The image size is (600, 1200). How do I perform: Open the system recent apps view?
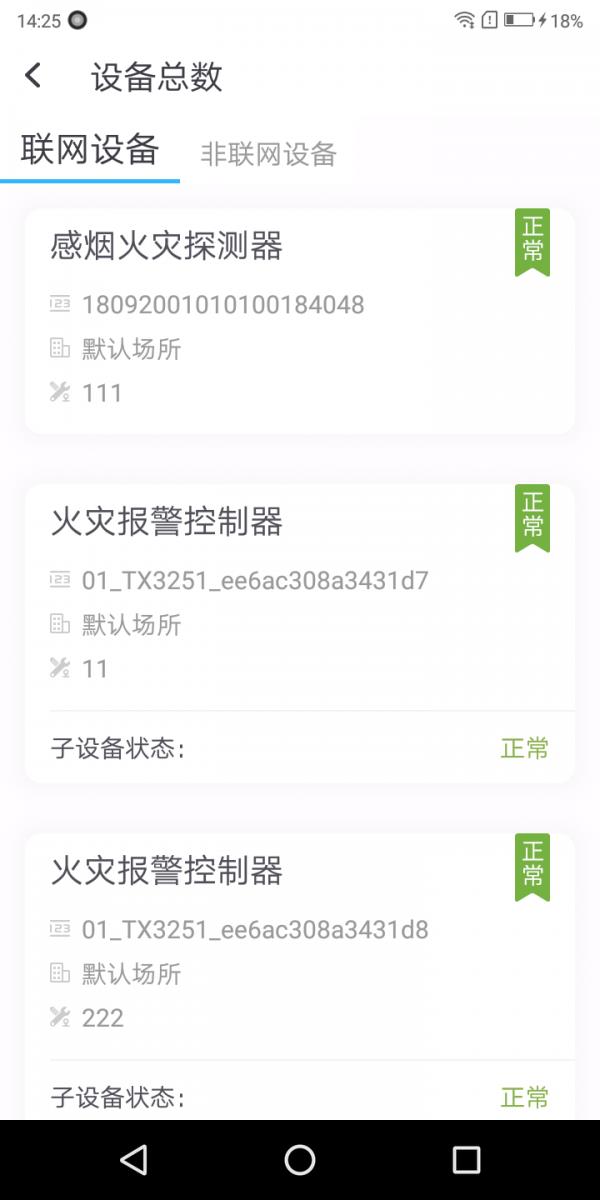tap(466, 1160)
